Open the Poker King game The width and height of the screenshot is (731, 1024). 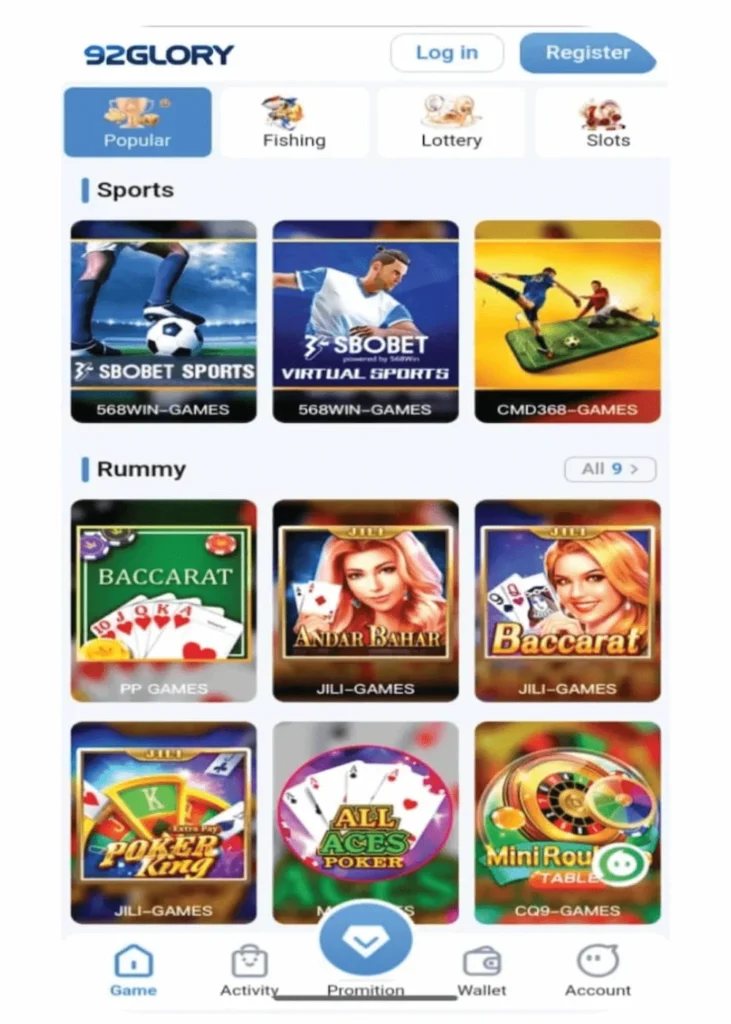coord(164,820)
